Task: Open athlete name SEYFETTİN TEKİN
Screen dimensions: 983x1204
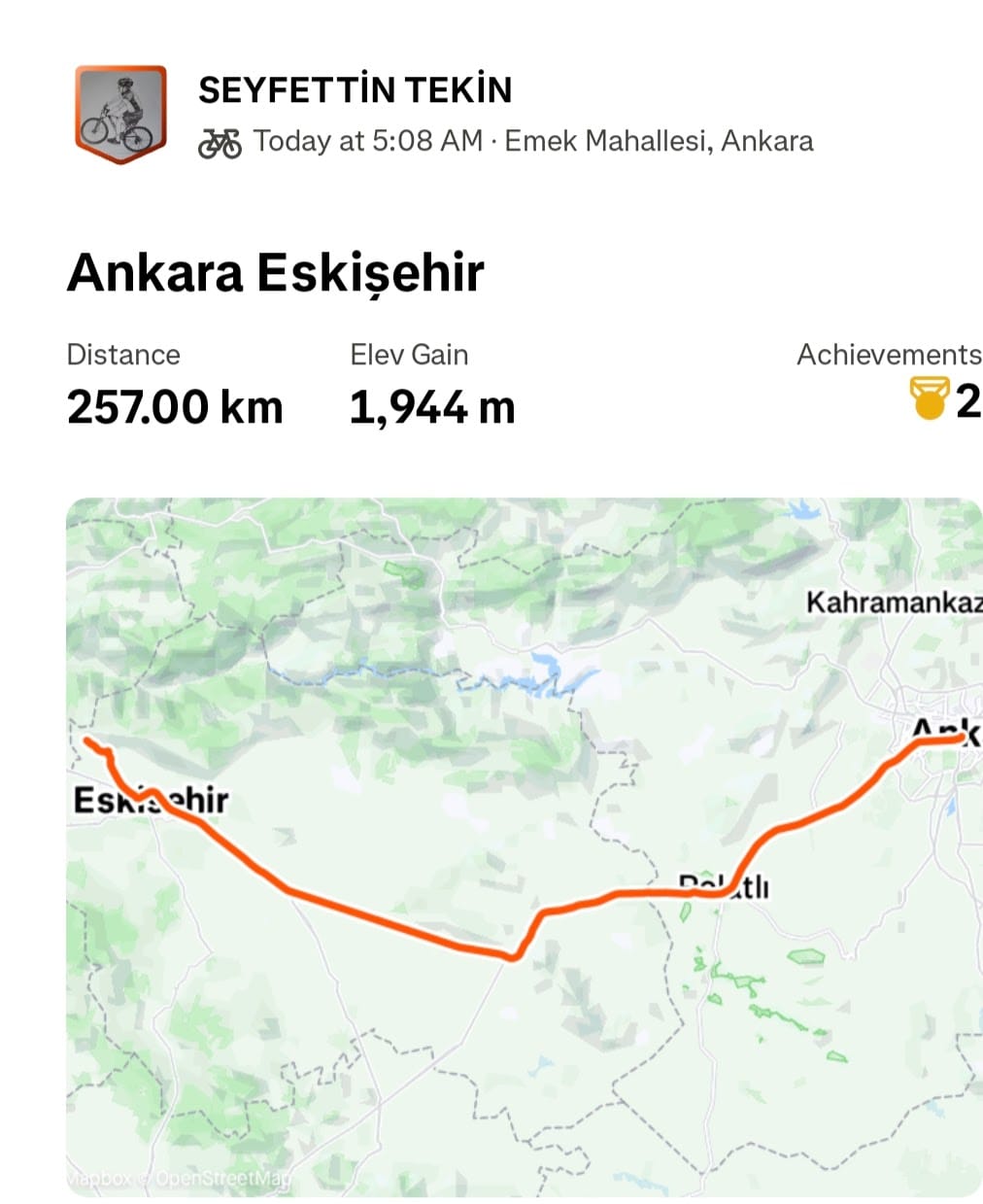Action: tap(355, 90)
